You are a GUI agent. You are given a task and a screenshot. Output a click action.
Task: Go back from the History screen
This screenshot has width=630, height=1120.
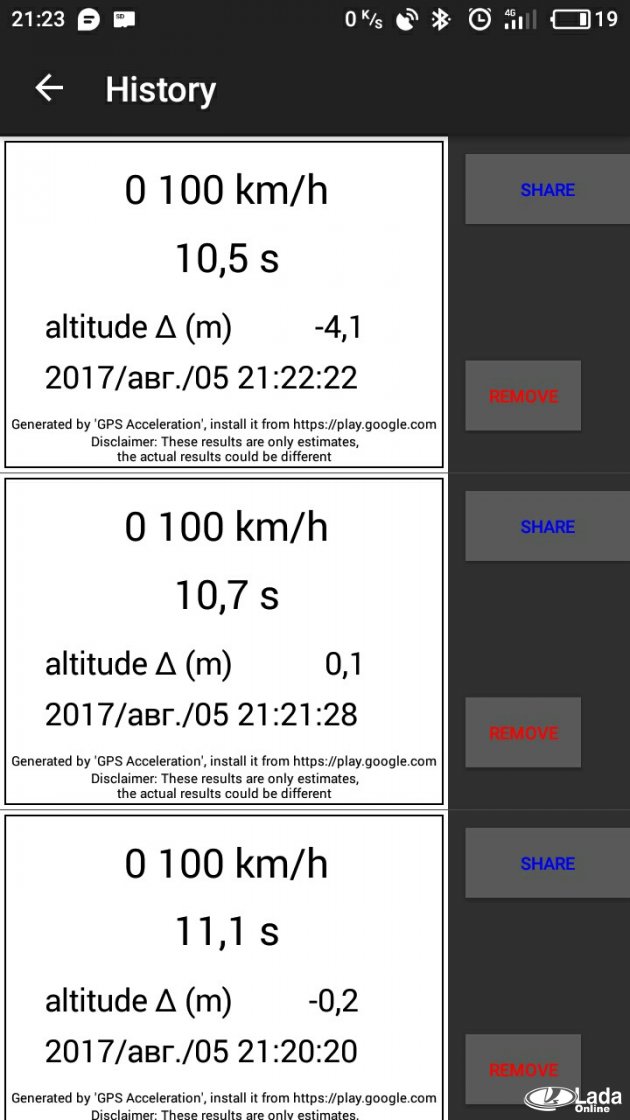(49, 89)
